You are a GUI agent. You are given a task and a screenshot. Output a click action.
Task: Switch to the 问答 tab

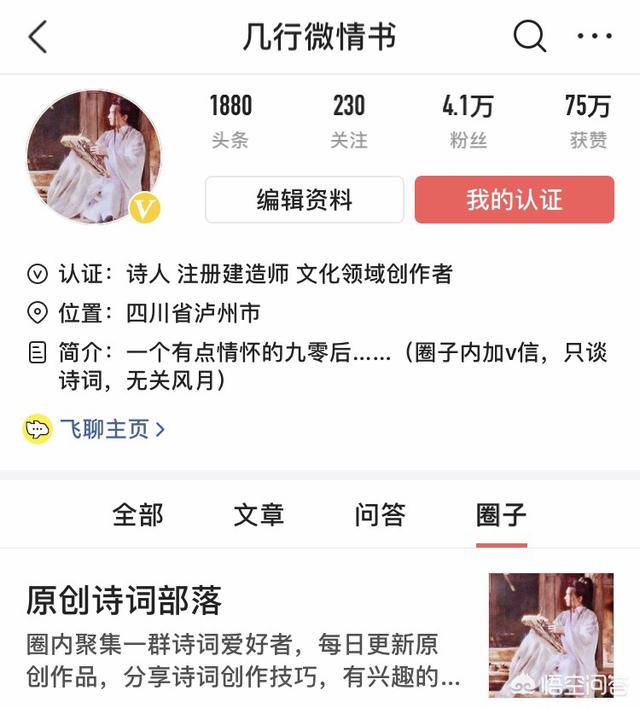click(x=380, y=515)
